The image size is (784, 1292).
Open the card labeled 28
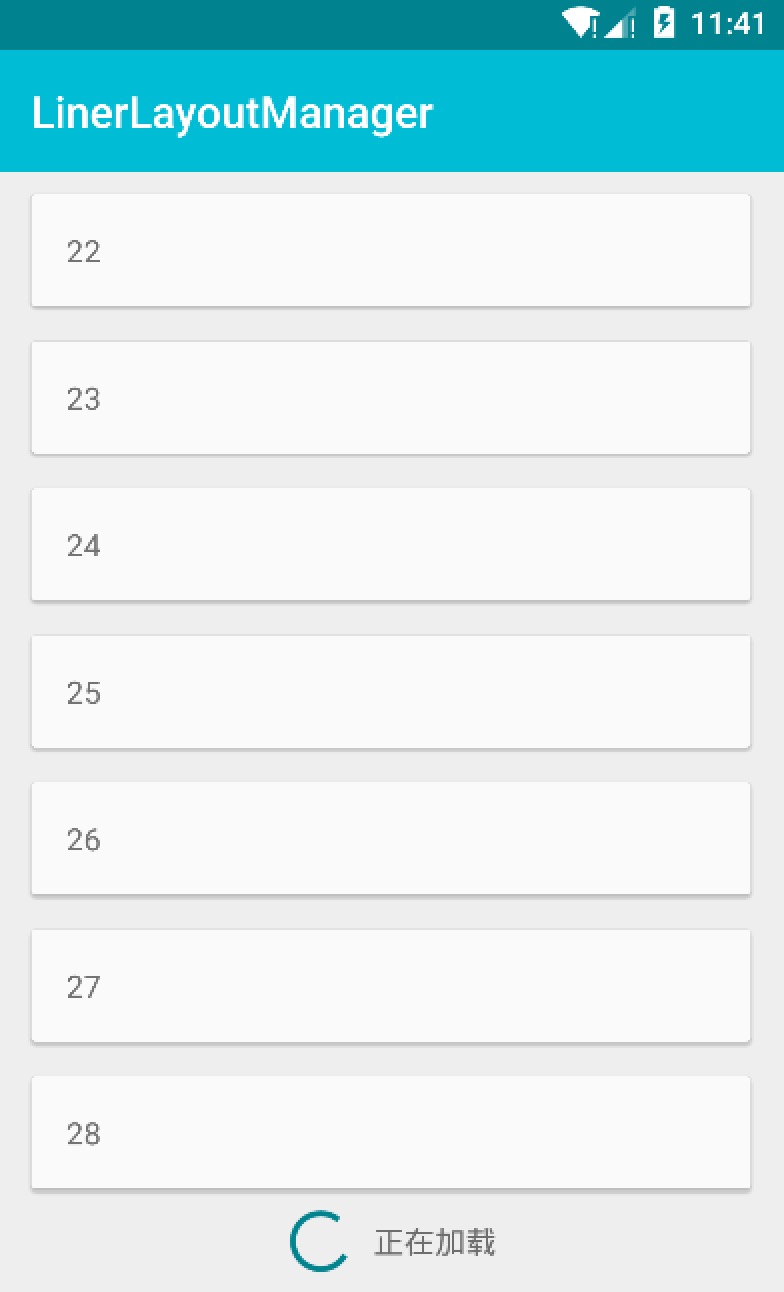tap(391, 1133)
